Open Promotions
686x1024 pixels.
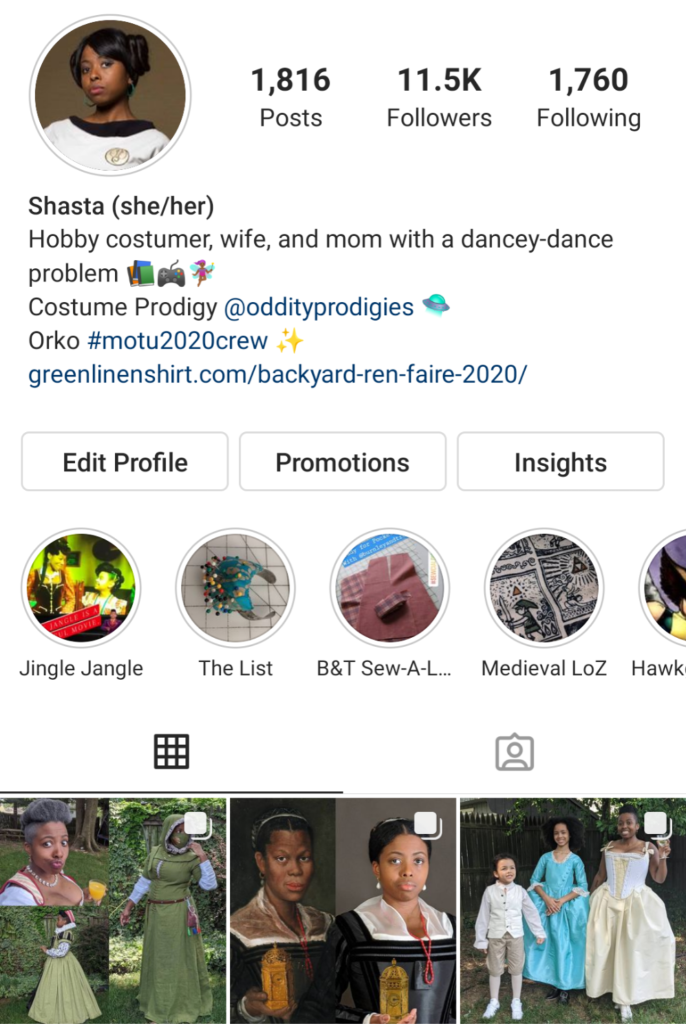(342, 462)
